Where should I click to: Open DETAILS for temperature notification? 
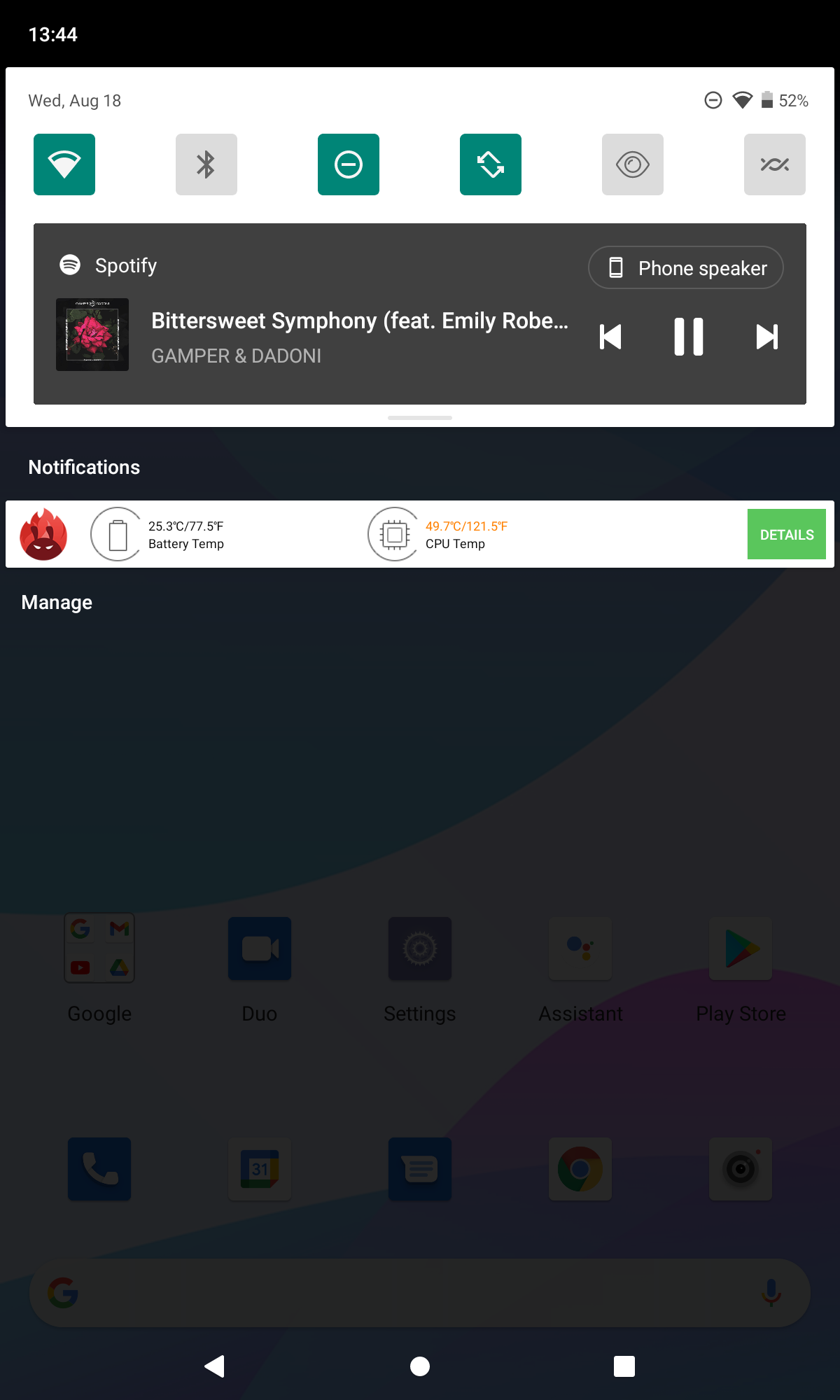pos(787,534)
